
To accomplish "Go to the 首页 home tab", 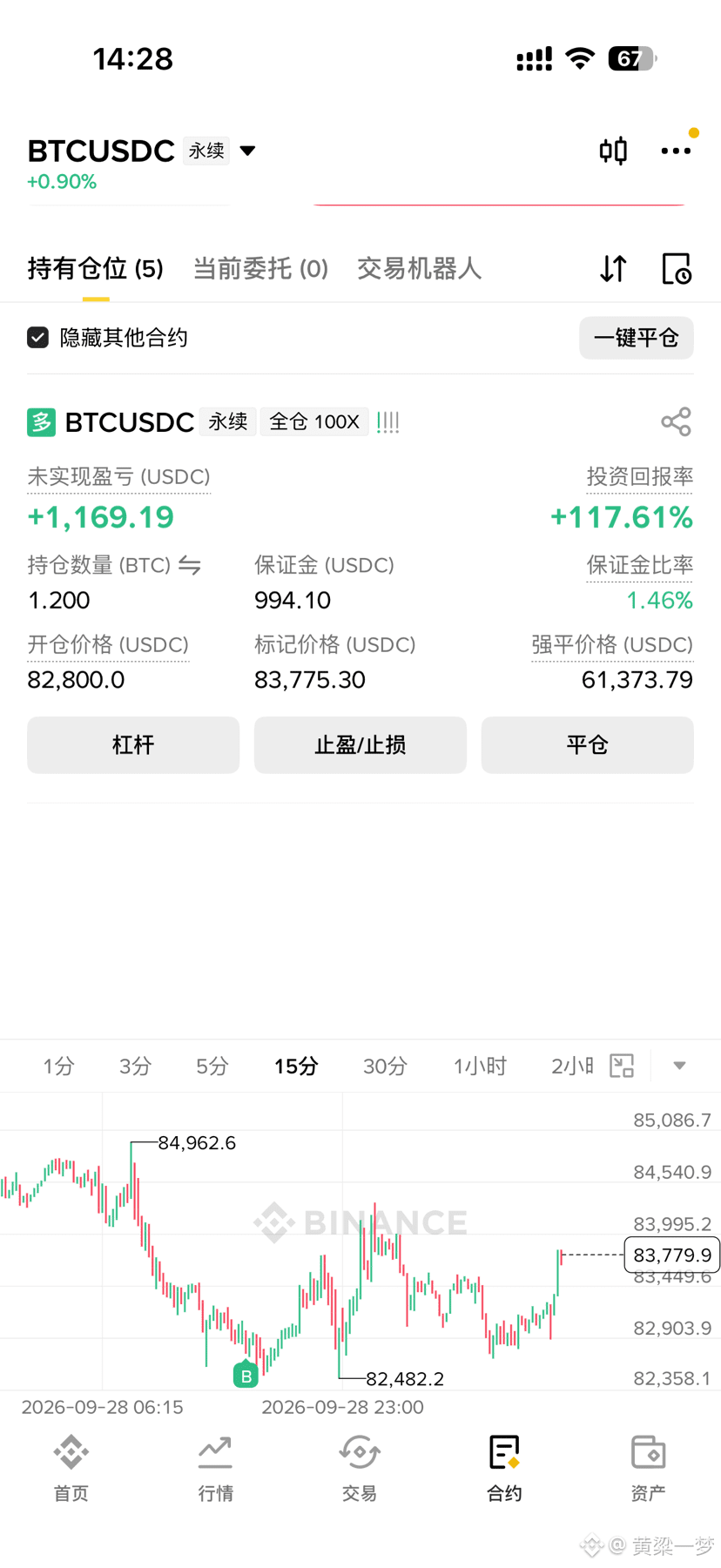I will [x=71, y=1469].
